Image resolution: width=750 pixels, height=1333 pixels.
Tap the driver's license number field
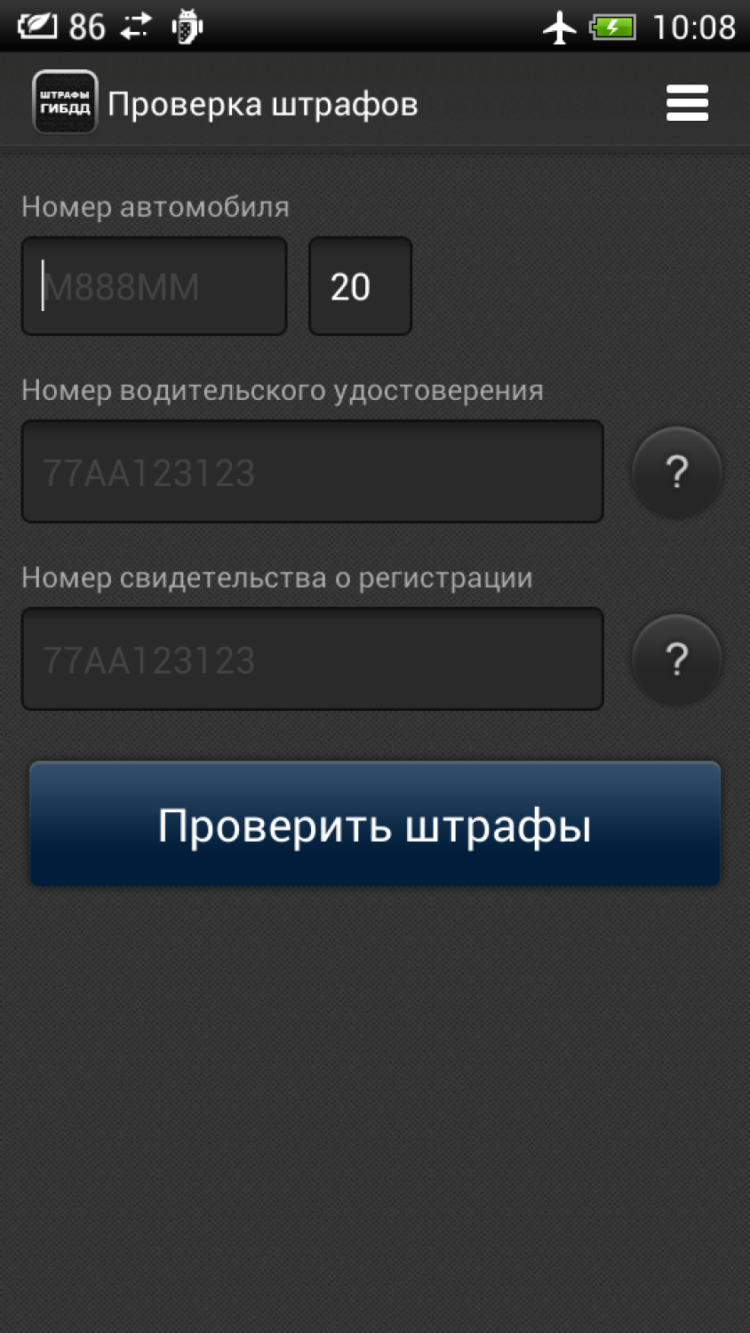tap(312, 472)
